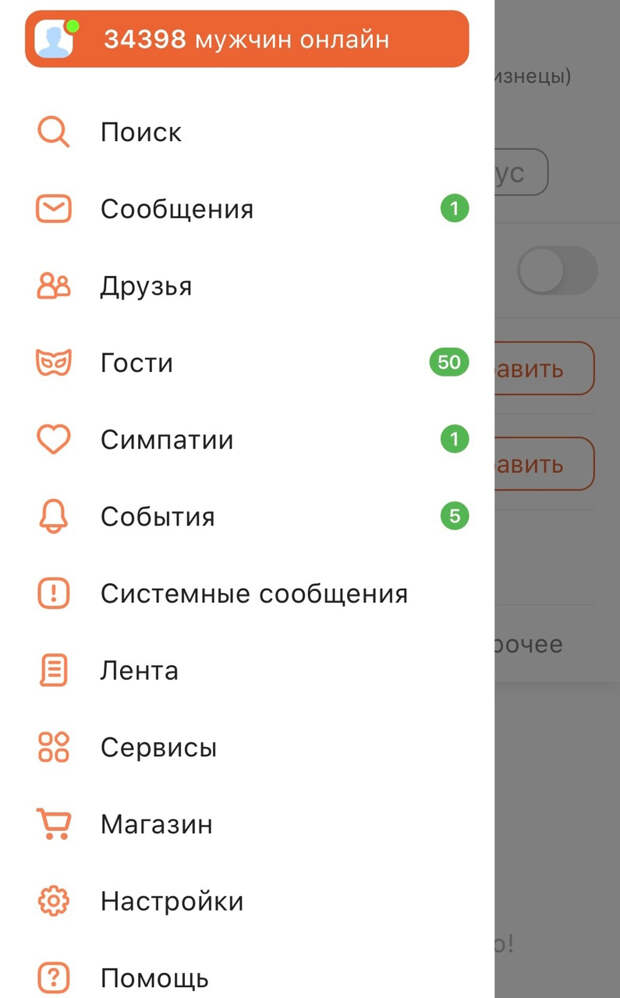Viewport: 620px width, 998px height.
Task: View Симпатии
Action: click(x=247, y=440)
